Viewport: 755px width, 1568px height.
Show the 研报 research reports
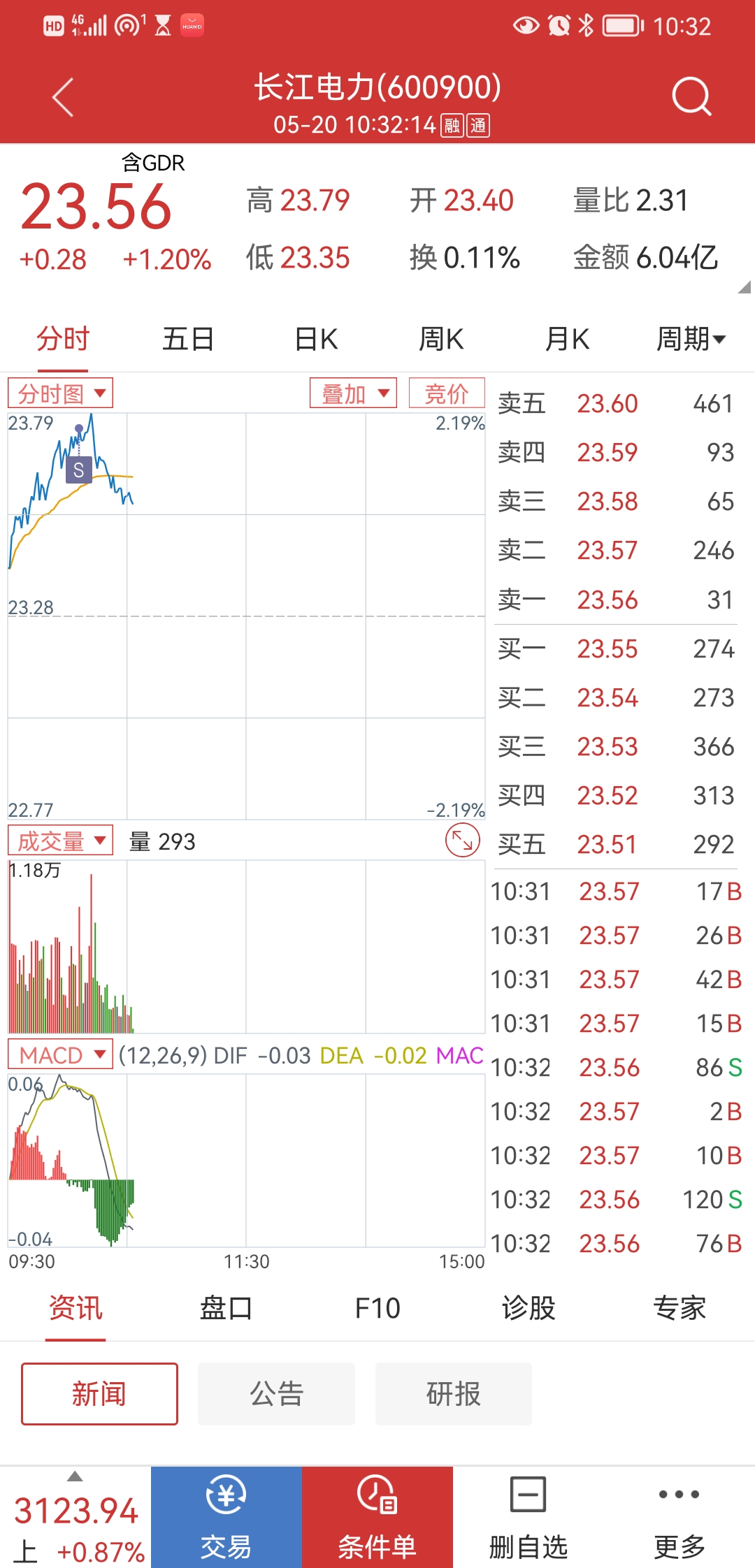point(454,1394)
